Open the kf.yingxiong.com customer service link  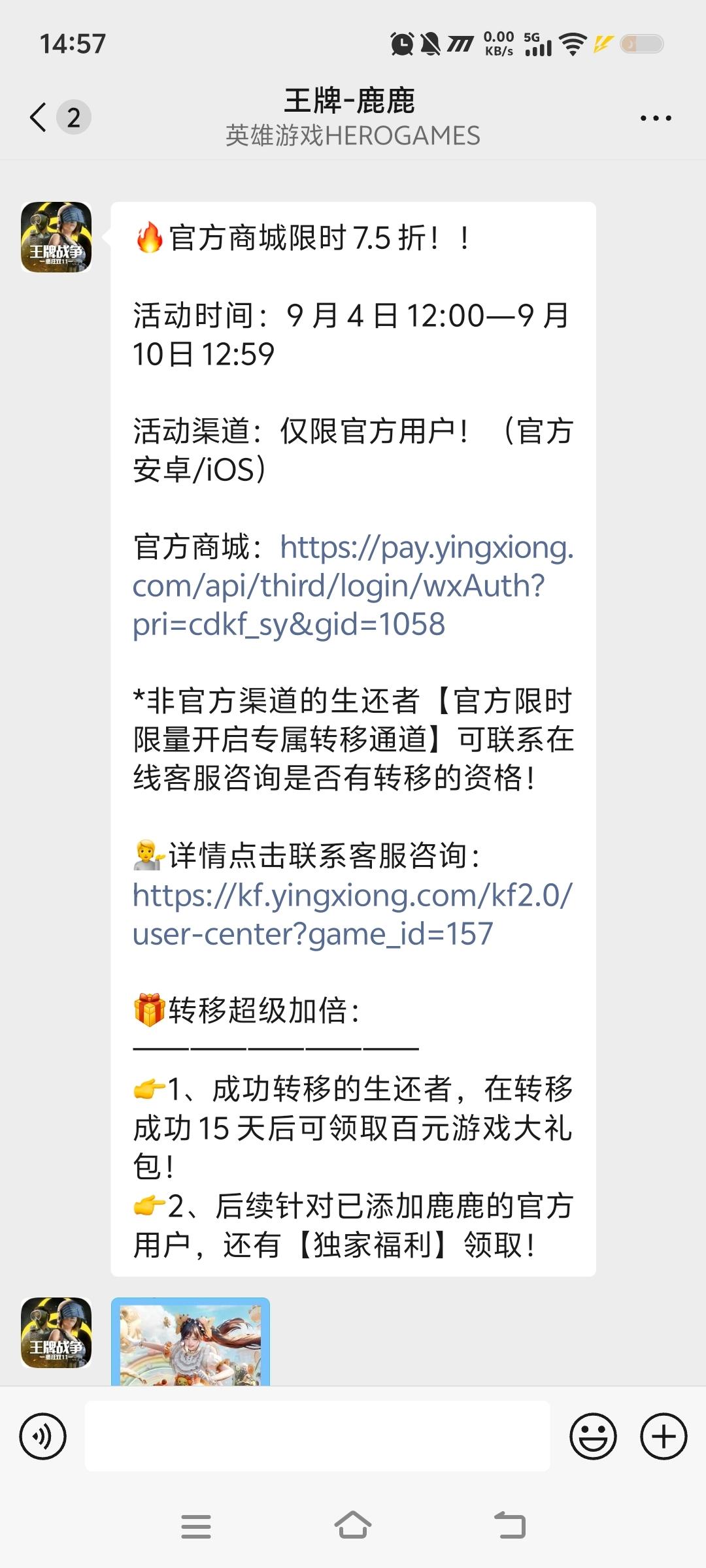(352, 914)
